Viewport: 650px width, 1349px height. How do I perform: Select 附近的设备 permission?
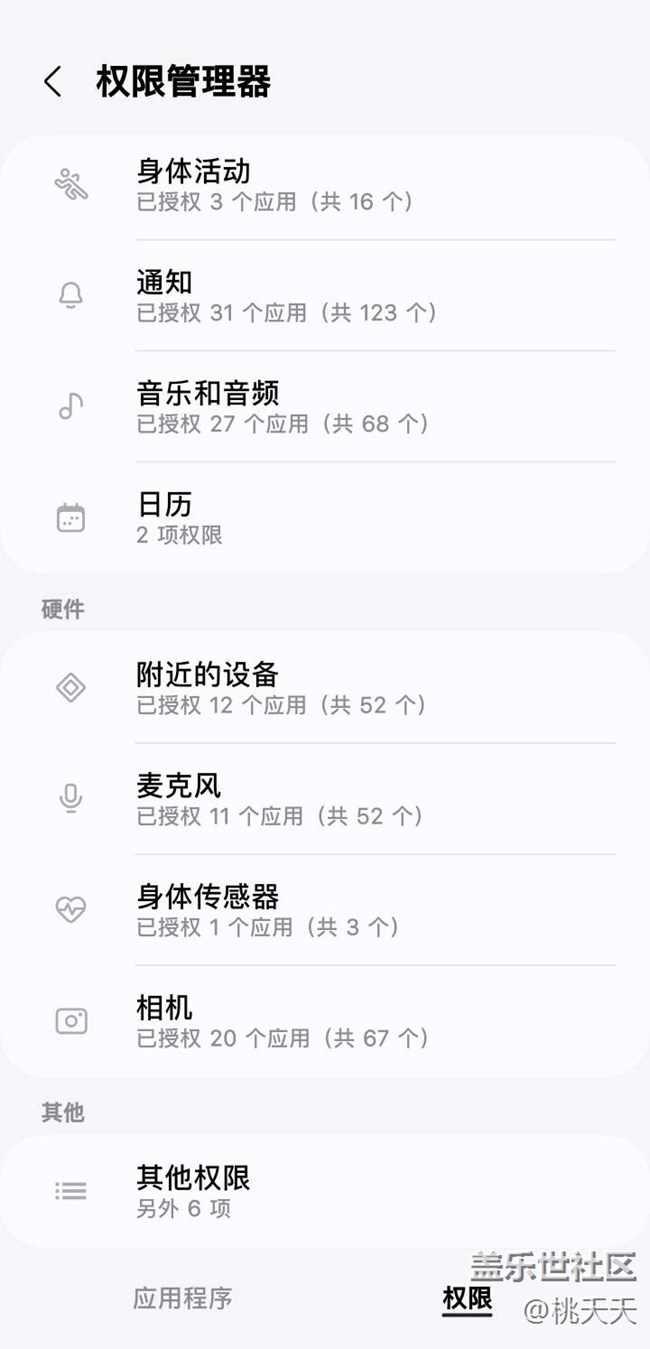325,688
